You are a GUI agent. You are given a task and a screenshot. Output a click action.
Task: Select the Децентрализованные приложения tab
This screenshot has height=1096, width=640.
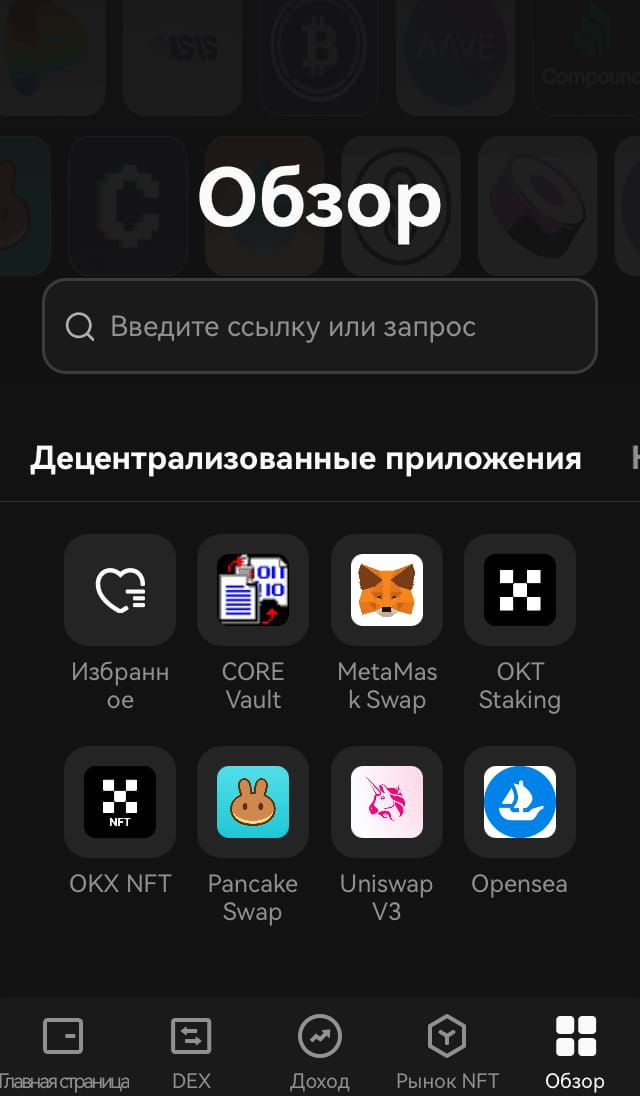[305, 459]
